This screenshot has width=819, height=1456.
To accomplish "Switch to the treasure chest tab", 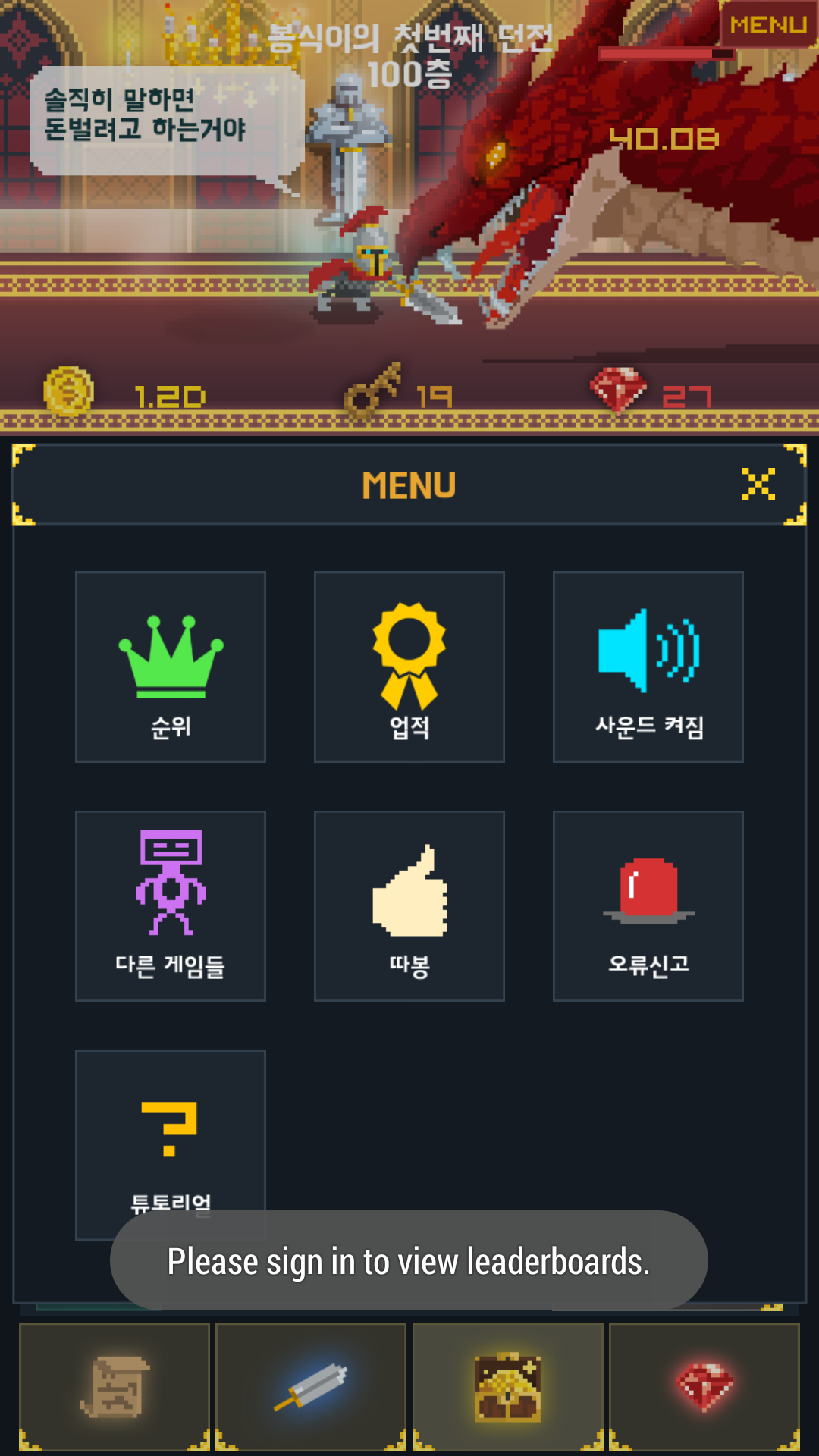I will pos(507,1386).
